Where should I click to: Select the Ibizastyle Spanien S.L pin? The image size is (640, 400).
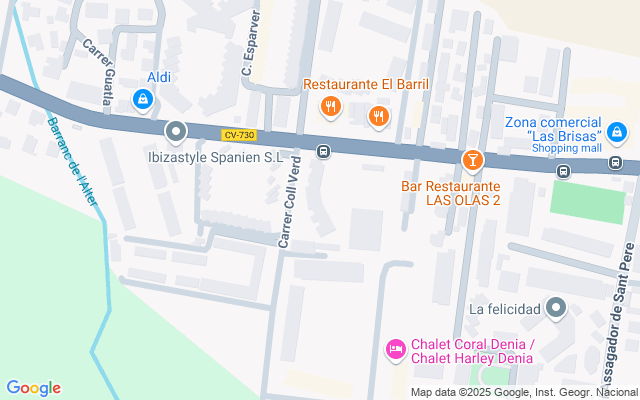(177, 131)
